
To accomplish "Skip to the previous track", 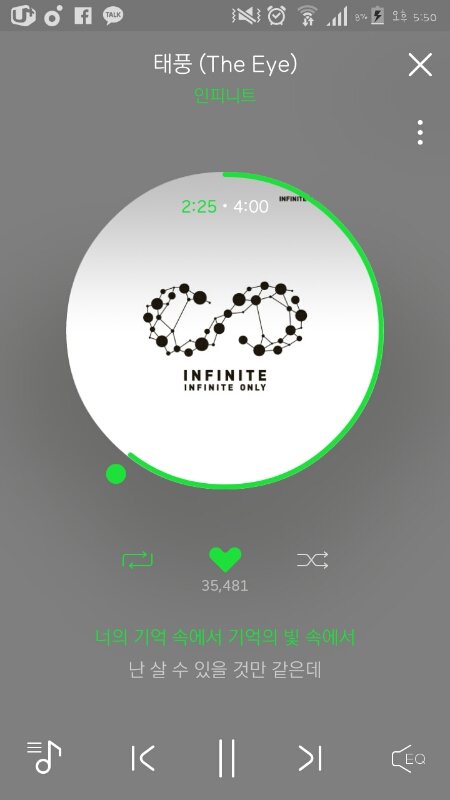I will point(143,758).
